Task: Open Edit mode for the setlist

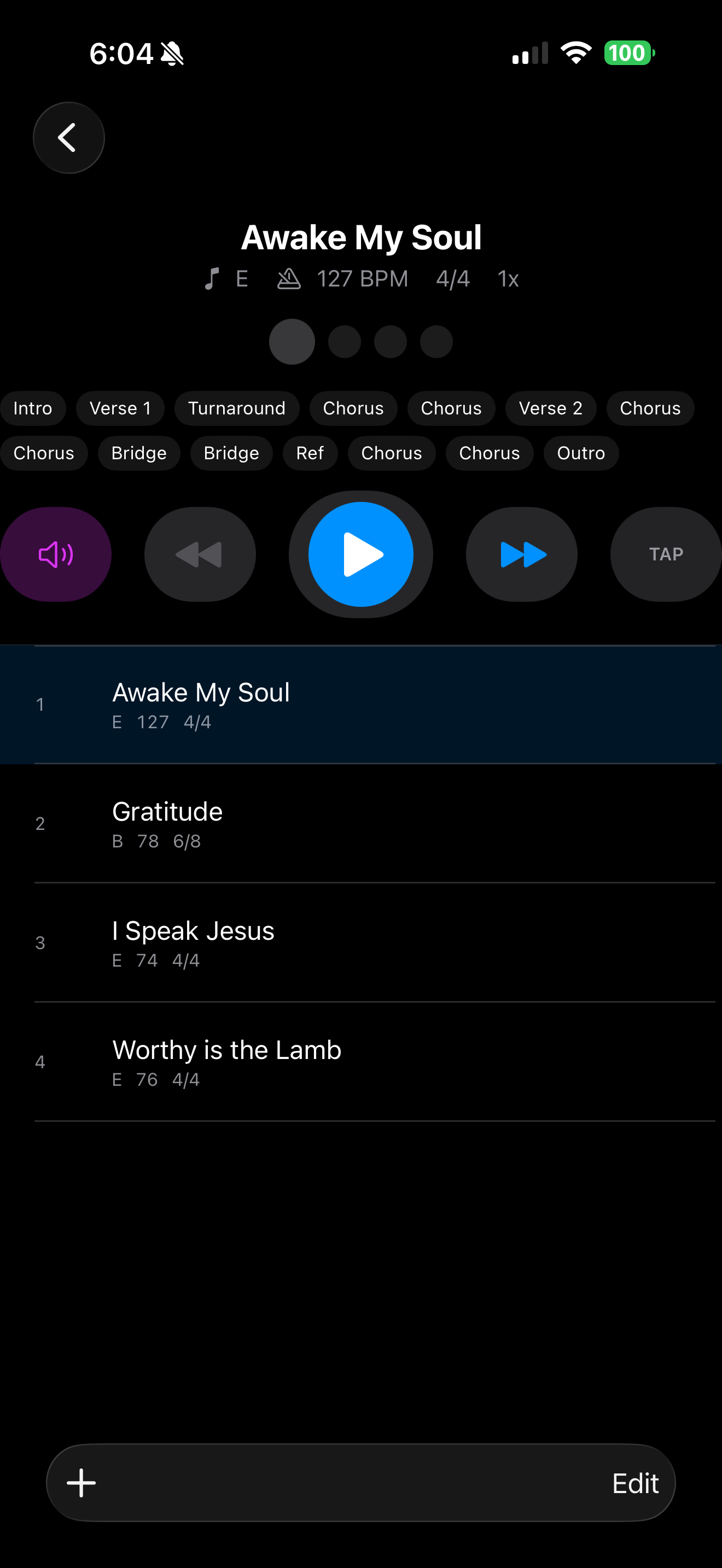Action: click(x=635, y=1483)
